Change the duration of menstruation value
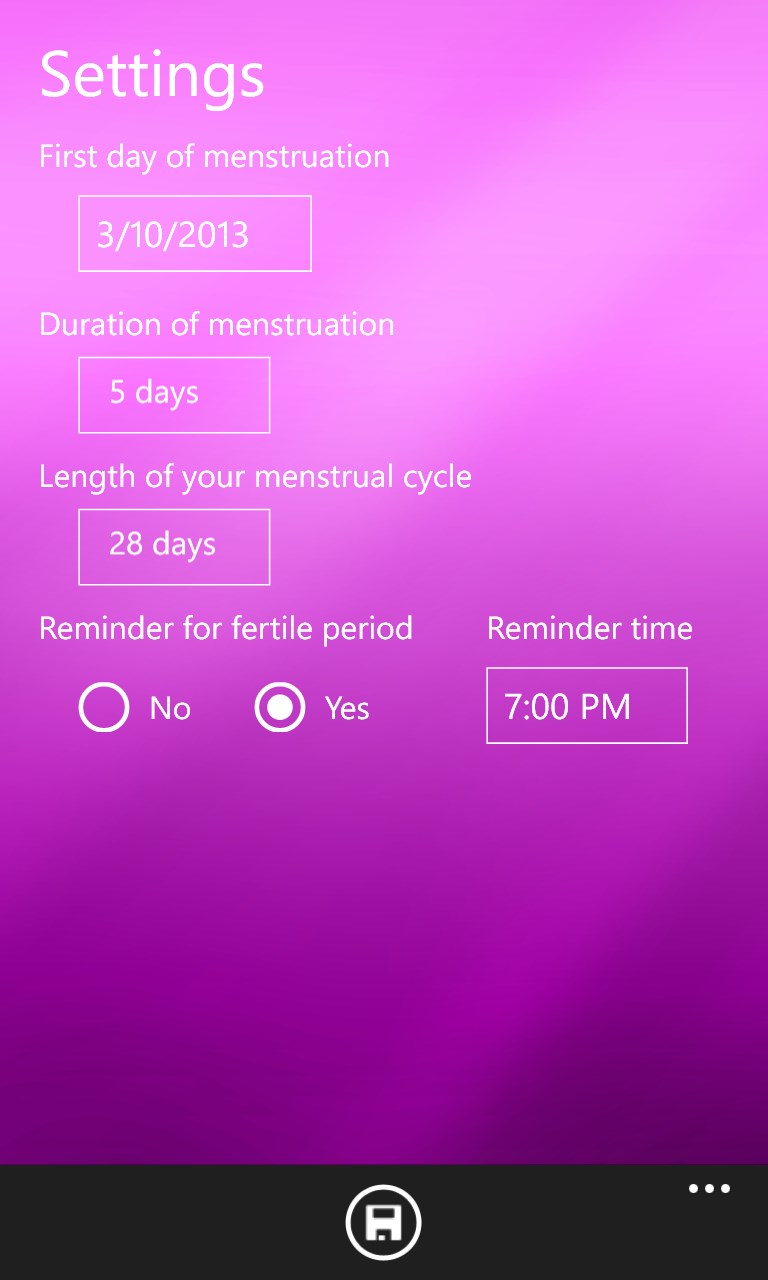Image resolution: width=768 pixels, height=1280 pixels. coord(174,394)
